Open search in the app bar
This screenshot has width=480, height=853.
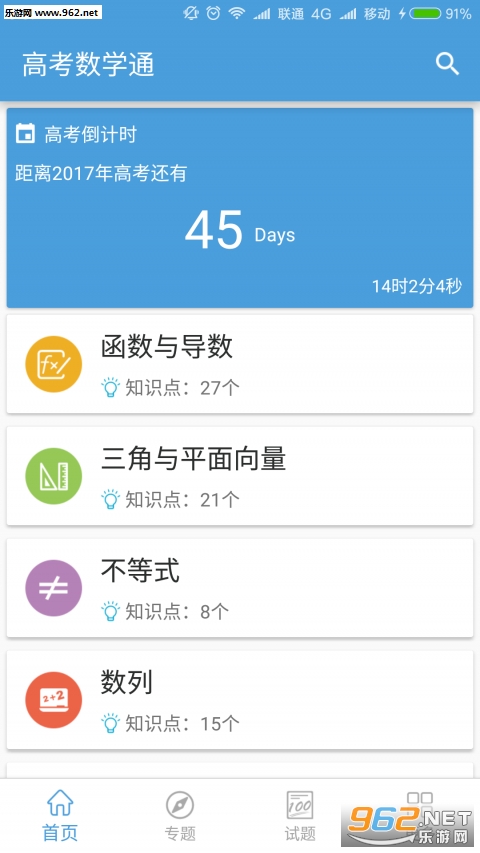[447, 64]
